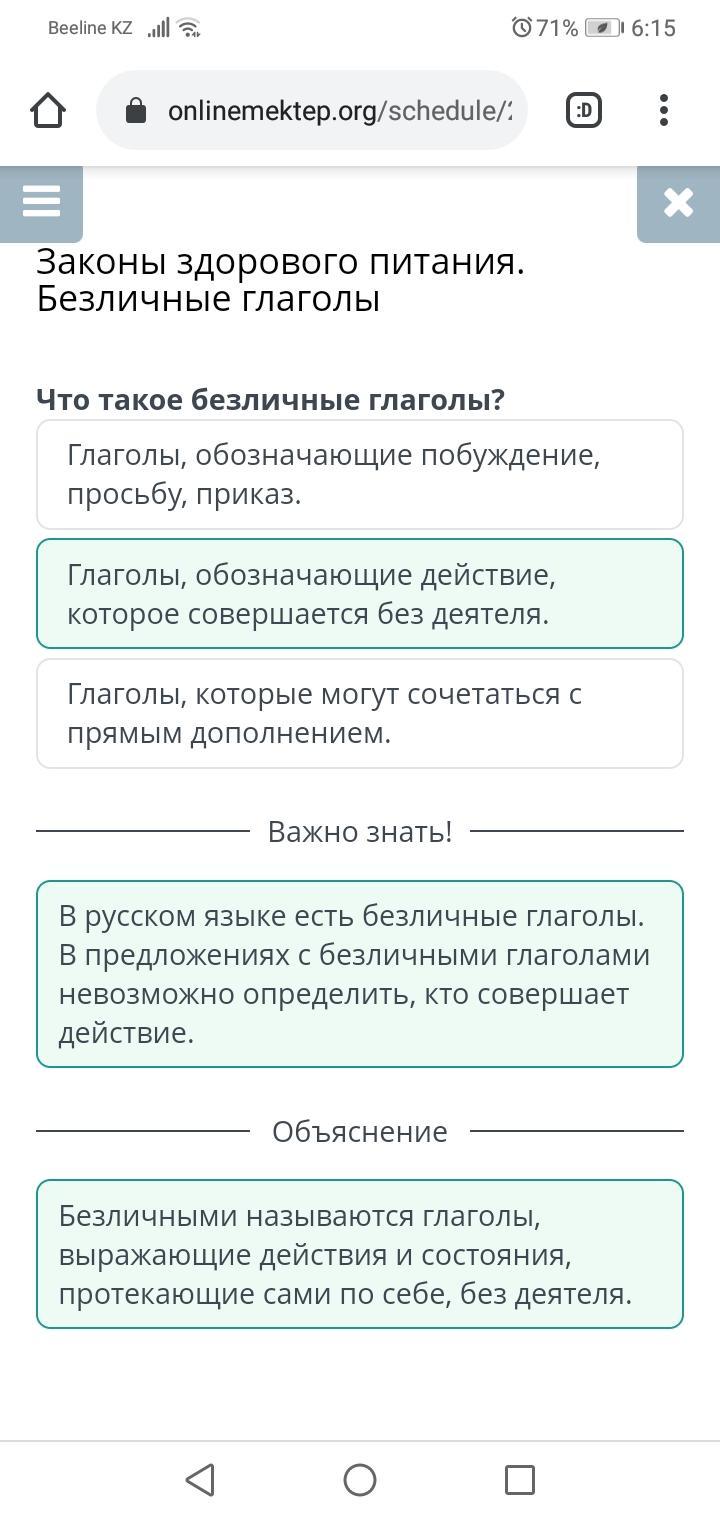Pick the answer mentioning прямым дополнением
Viewport: 720px width, 1520px height.
pyautogui.click(x=360, y=713)
